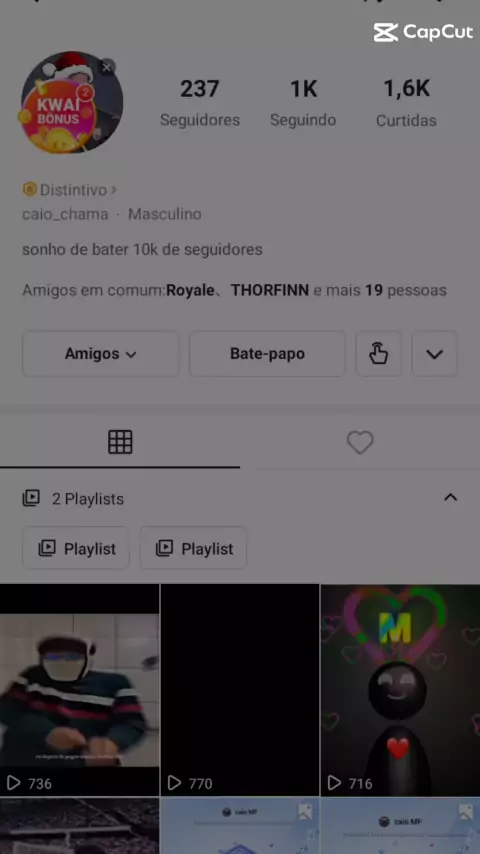Open mutual friend Royale

[x=190, y=290]
